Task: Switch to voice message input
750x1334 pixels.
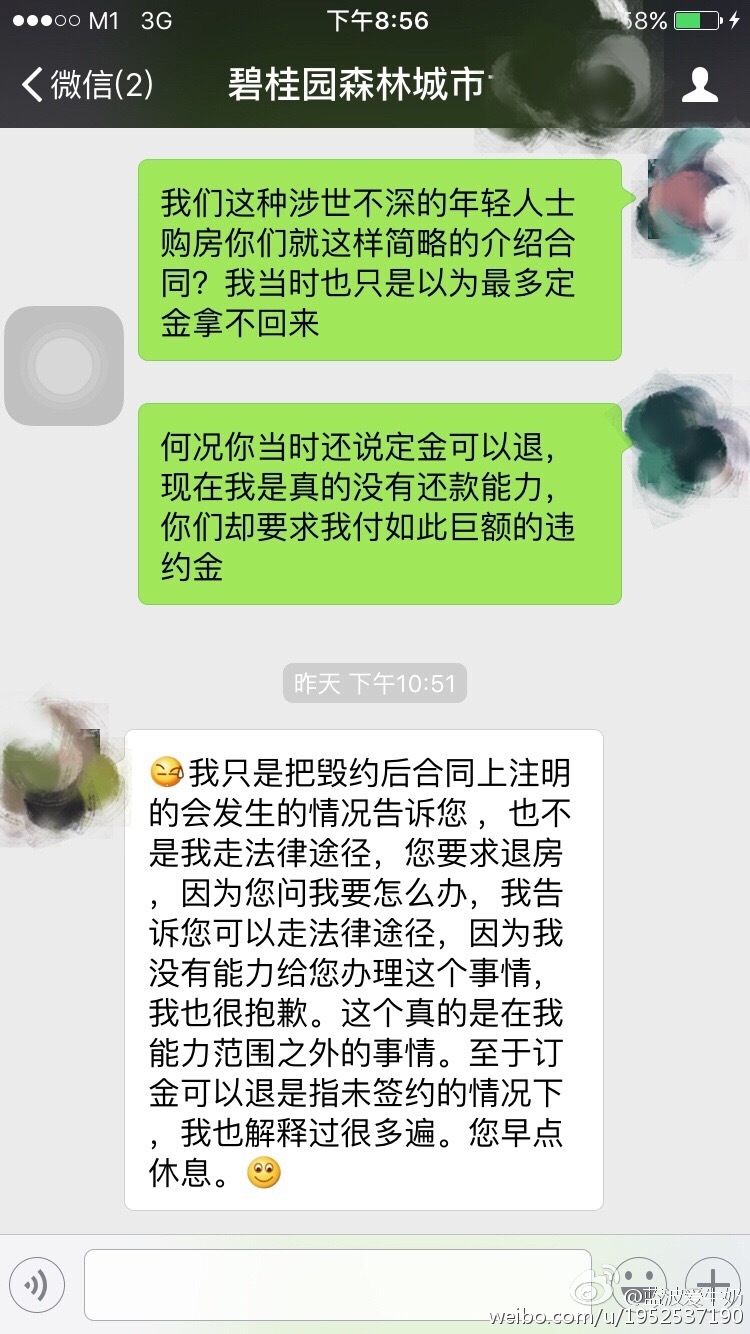Action: tap(37, 1285)
